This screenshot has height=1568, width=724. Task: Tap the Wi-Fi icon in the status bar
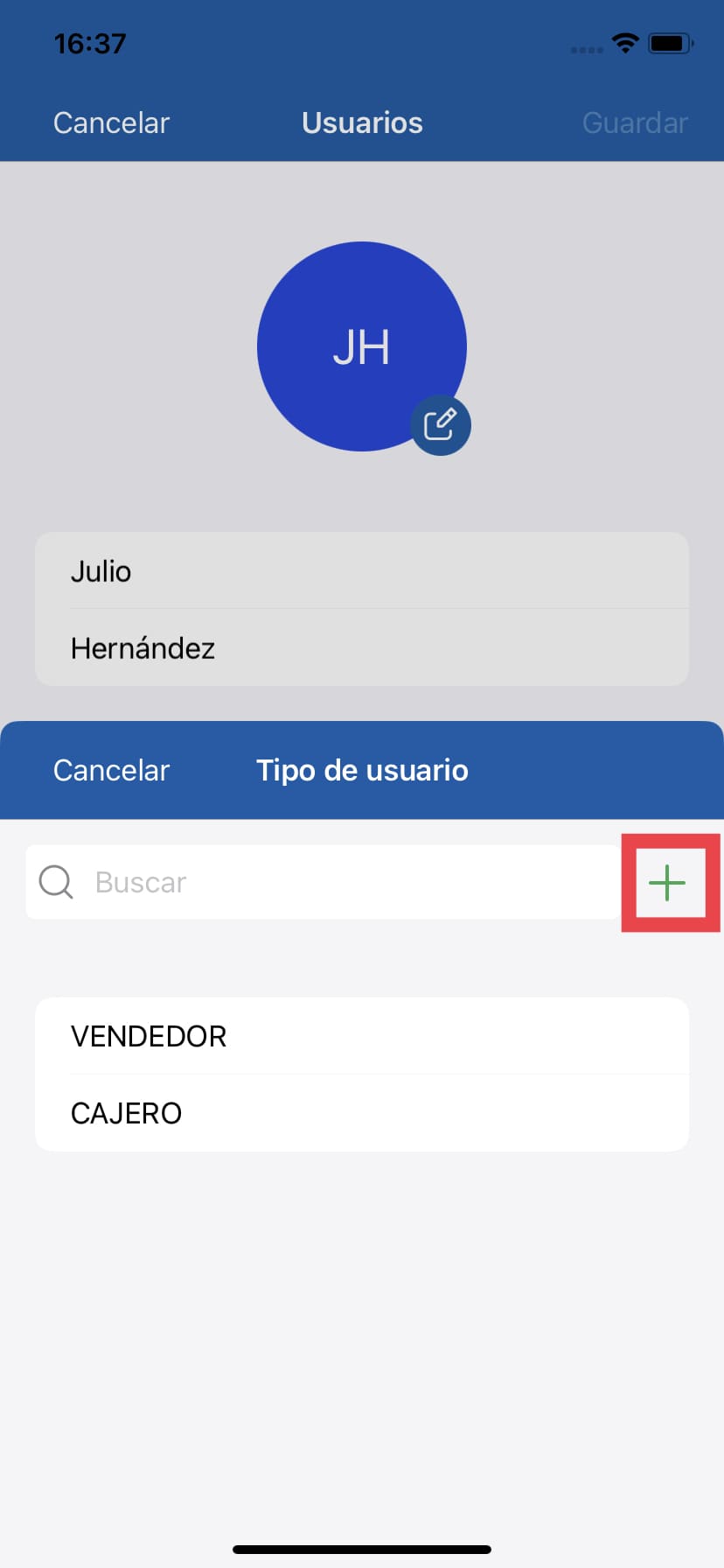(625, 42)
